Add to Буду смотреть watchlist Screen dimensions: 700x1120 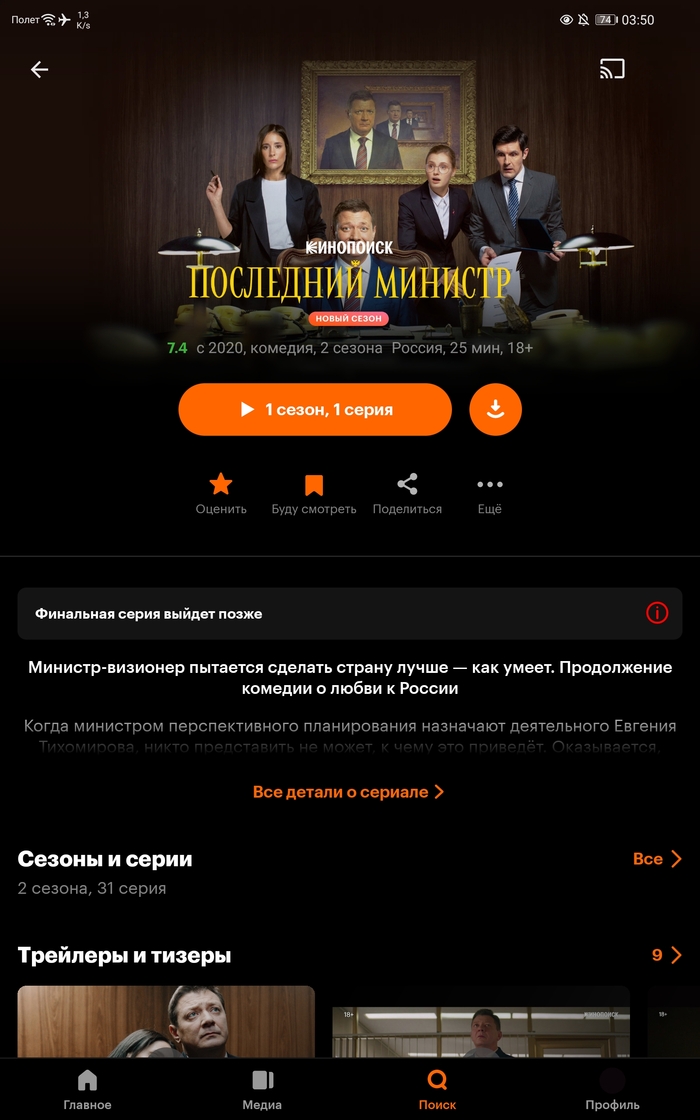[x=314, y=494]
